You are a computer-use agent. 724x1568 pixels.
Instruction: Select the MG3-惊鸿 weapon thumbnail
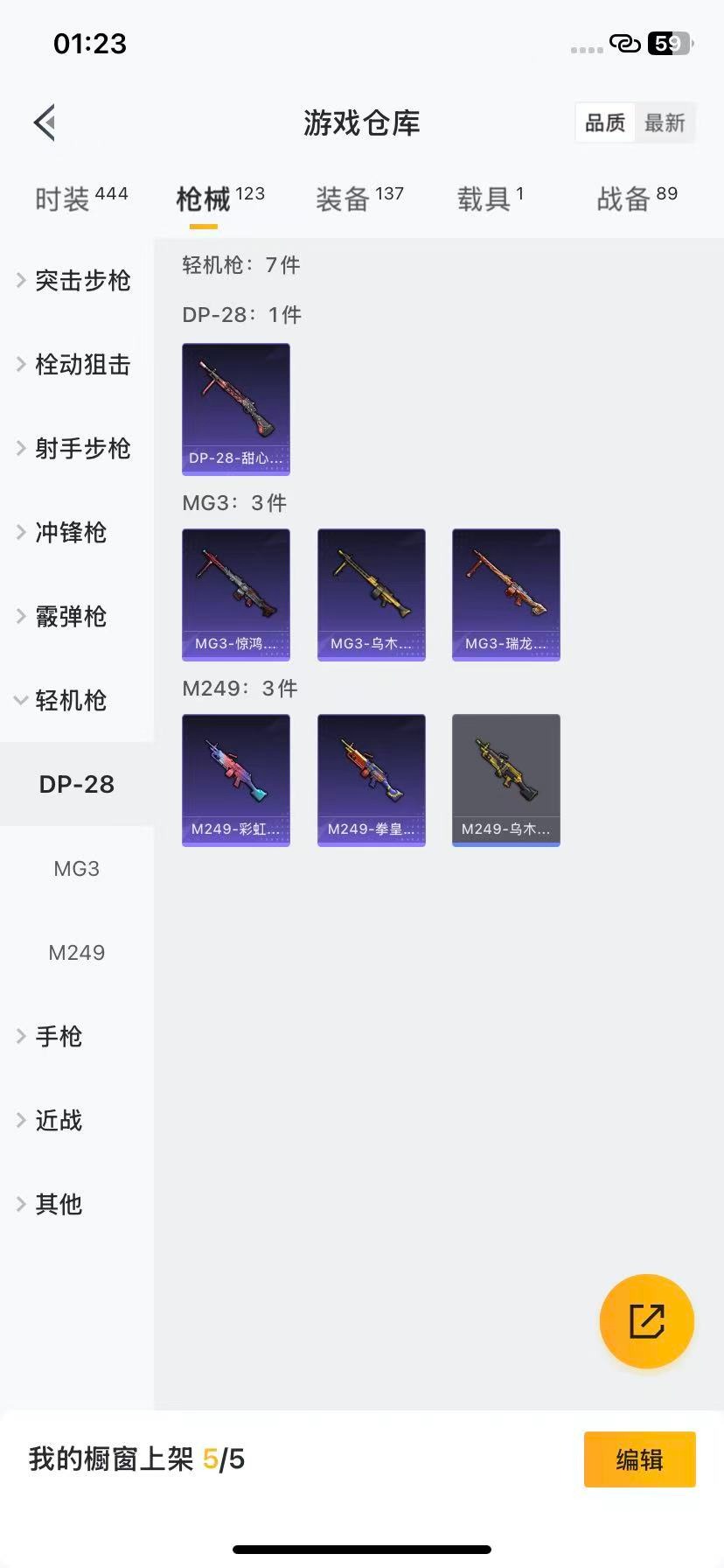point(236,594)
